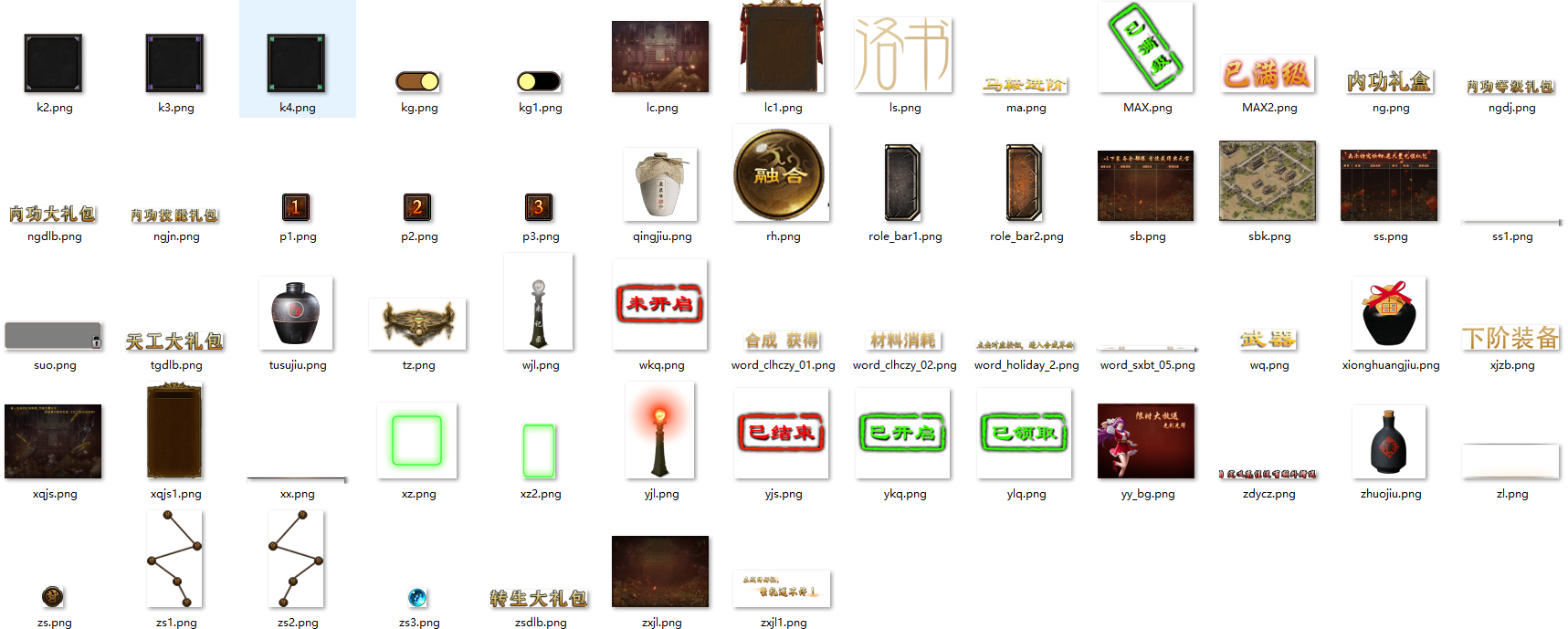Select the xqjs.png file
The image size is (1568, 629).
pyautogui.click(x=54, y=442)
